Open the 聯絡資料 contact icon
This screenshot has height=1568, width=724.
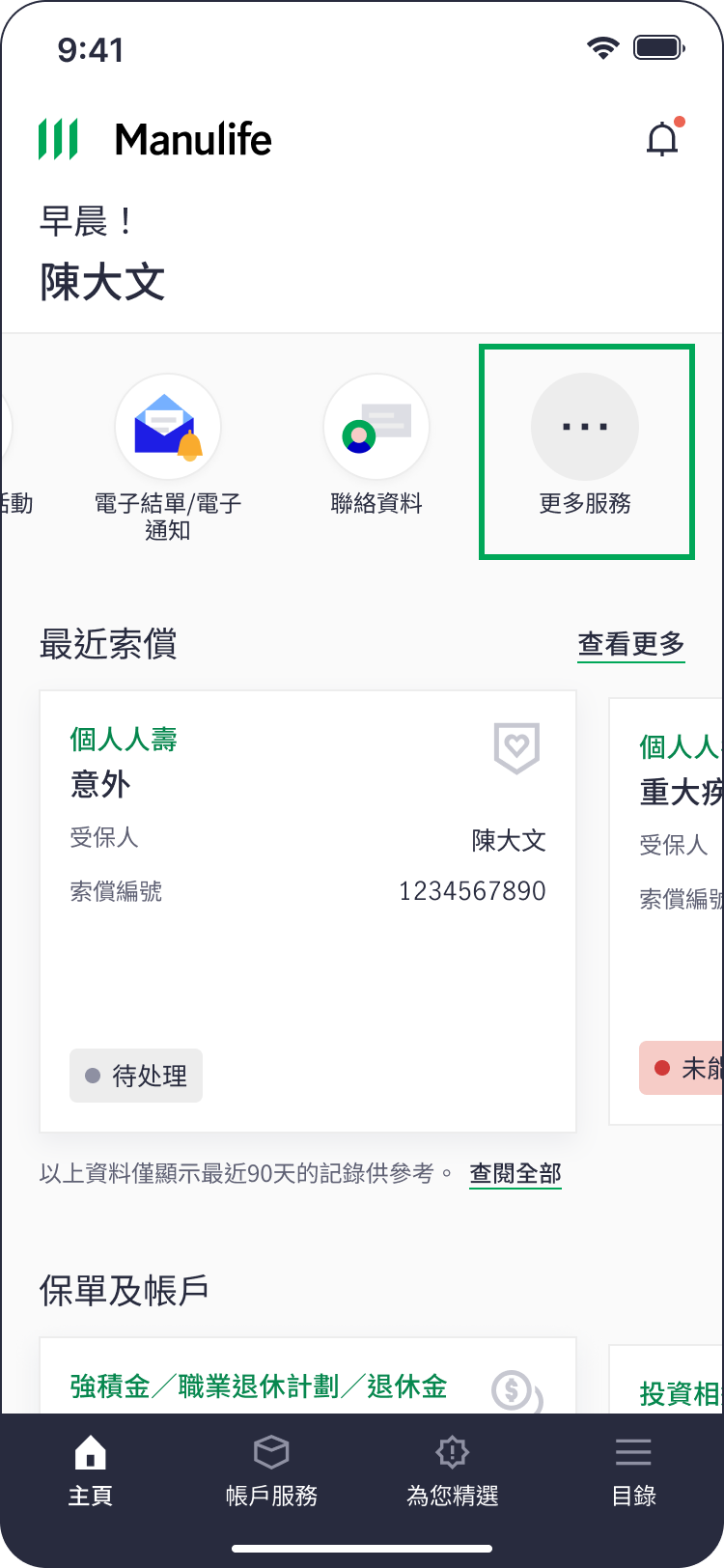[376, 426]
